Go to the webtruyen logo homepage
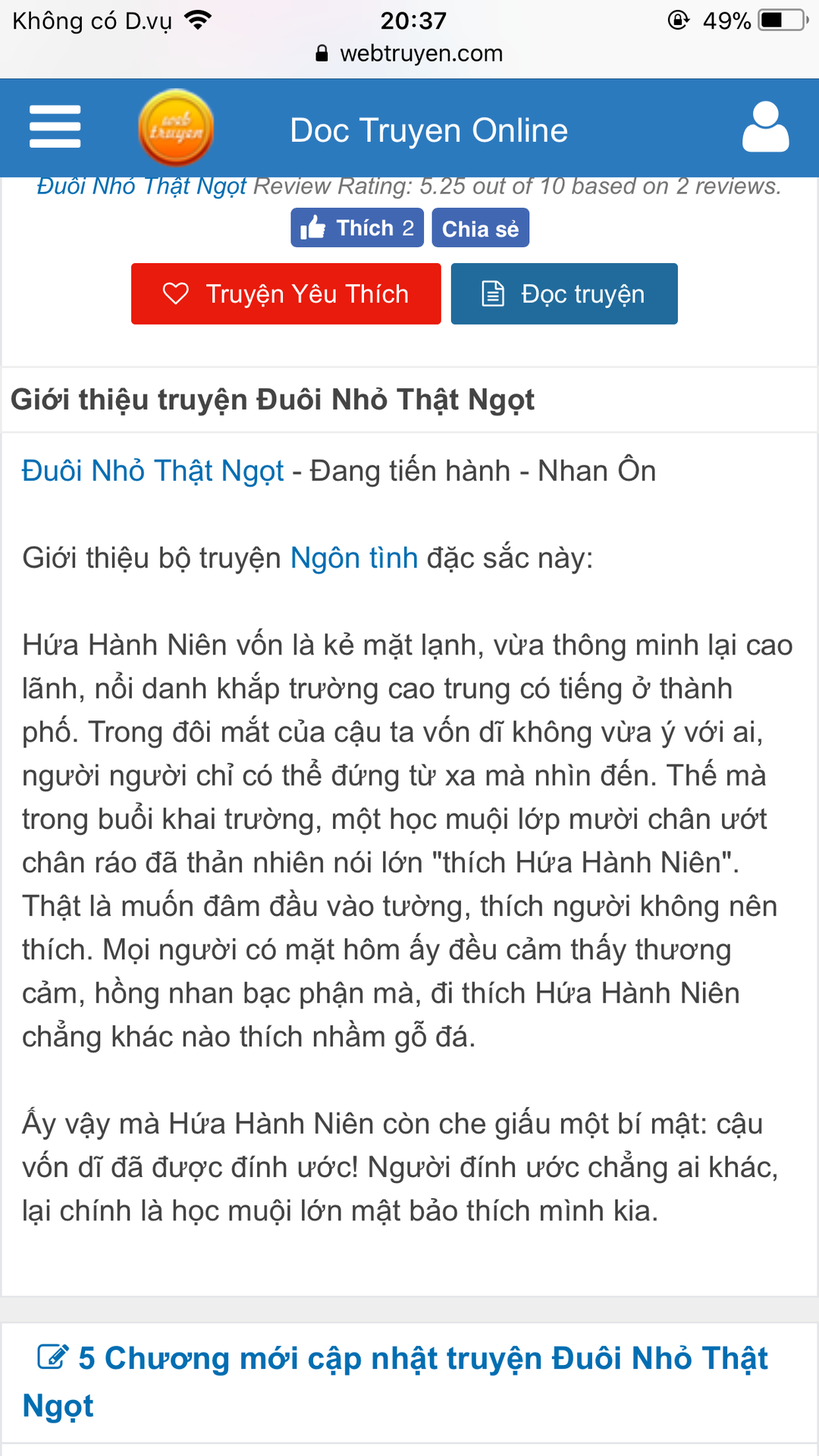This screenshot has height=1456, width=819. click(x=175, y=127)
